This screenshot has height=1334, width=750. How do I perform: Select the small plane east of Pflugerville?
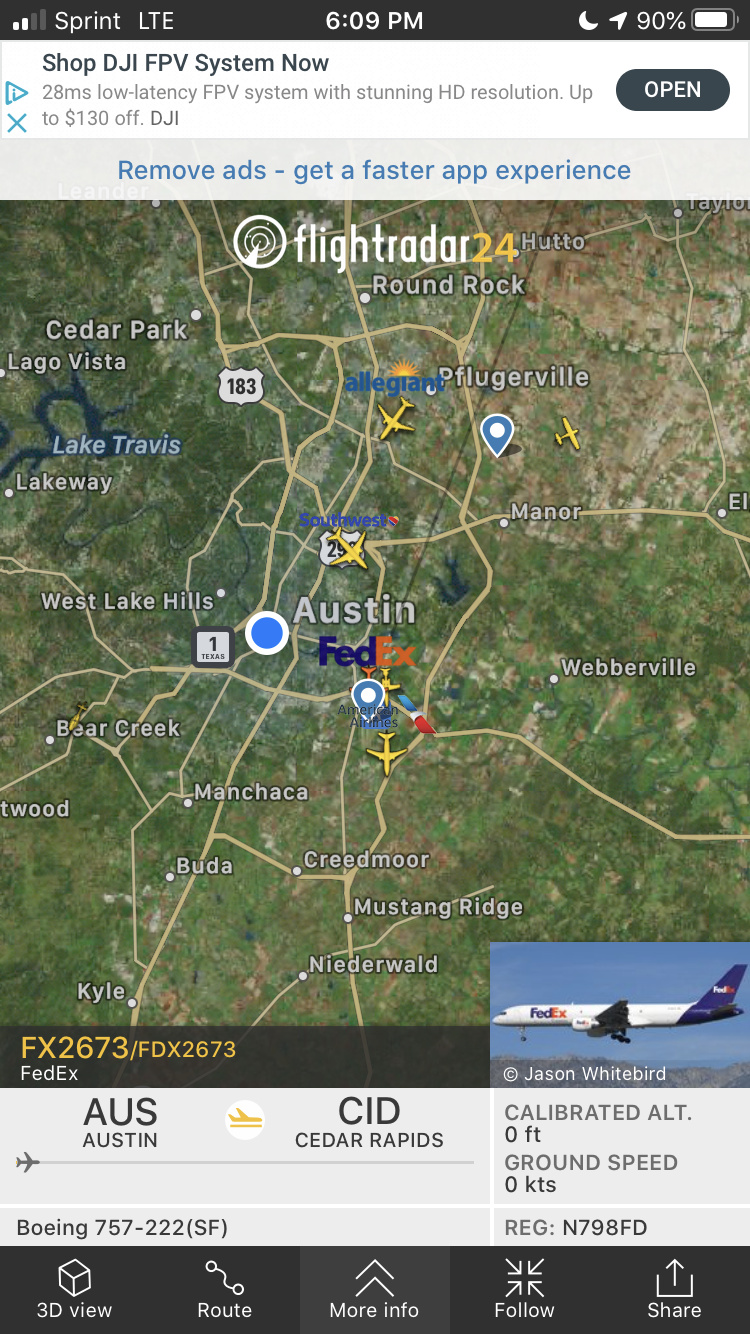568,434
